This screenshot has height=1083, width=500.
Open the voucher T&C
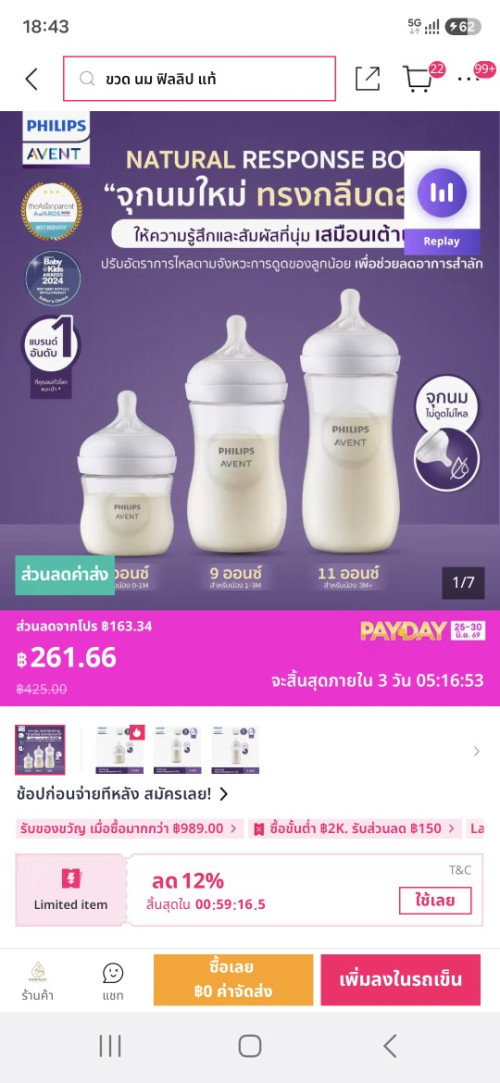(460, 870)
